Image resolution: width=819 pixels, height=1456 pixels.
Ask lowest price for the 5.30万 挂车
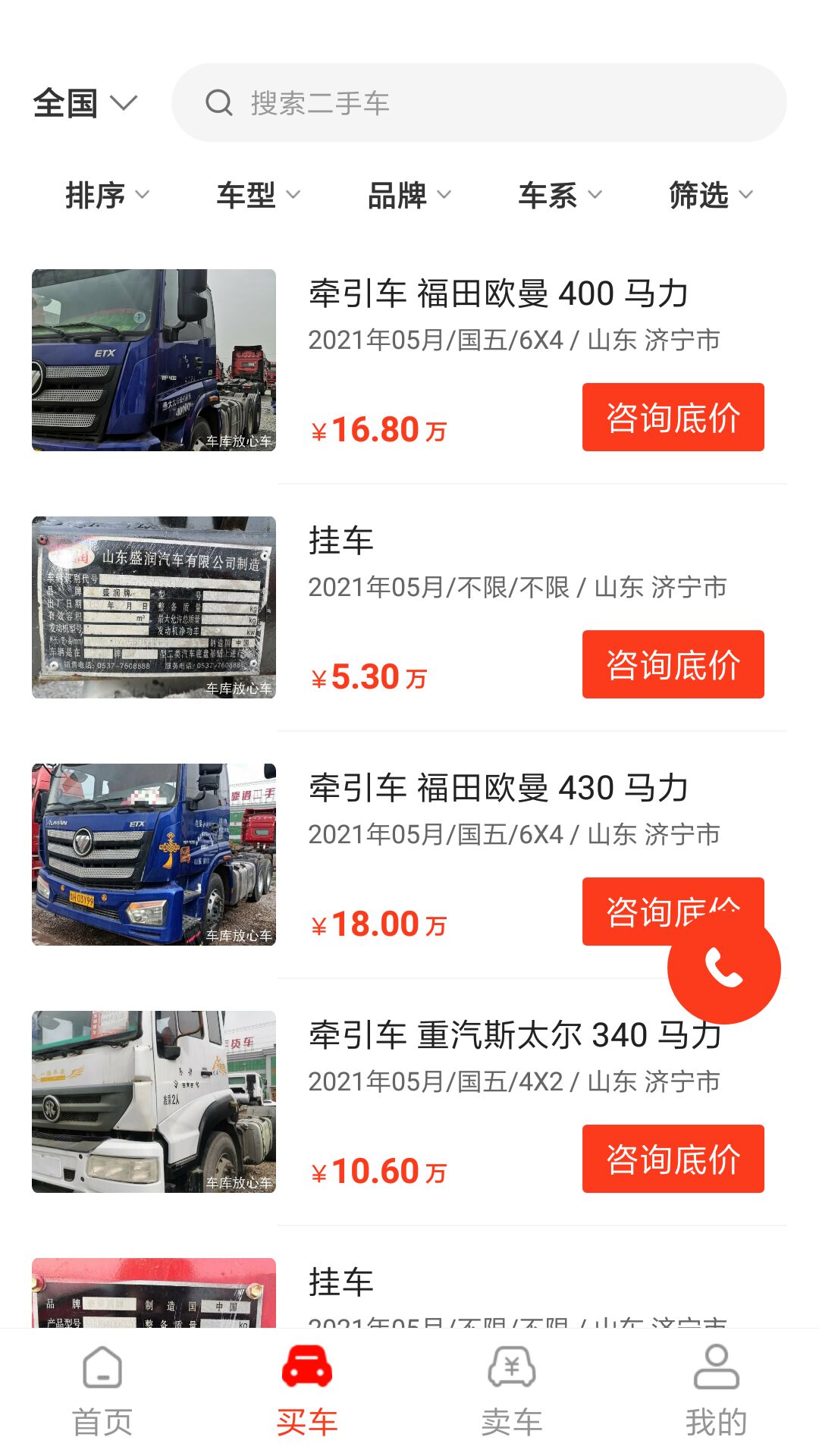pyautogui.click(x=673, y=664)
